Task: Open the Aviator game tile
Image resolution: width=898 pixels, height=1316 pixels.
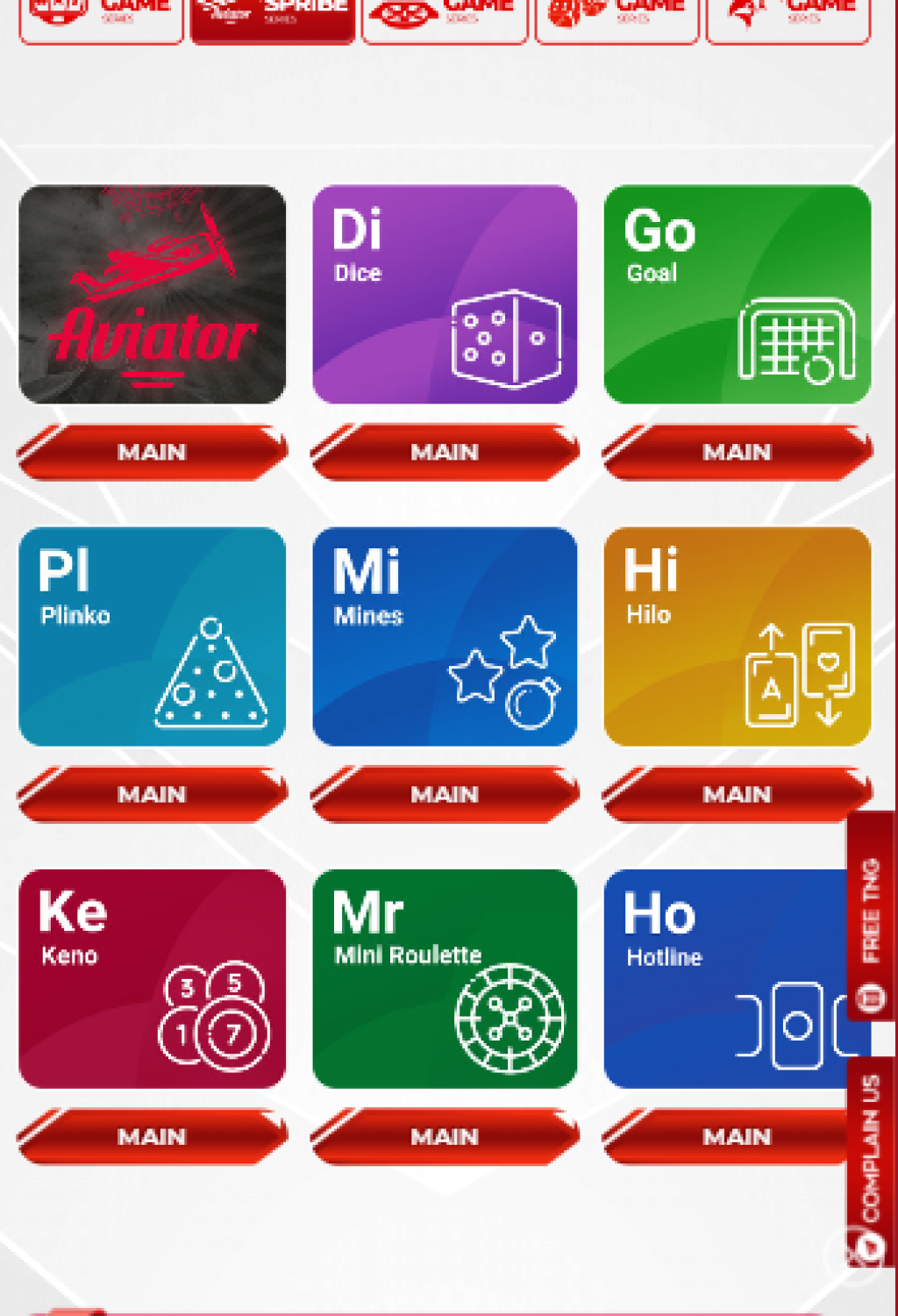Action: [x=152, y=294]
